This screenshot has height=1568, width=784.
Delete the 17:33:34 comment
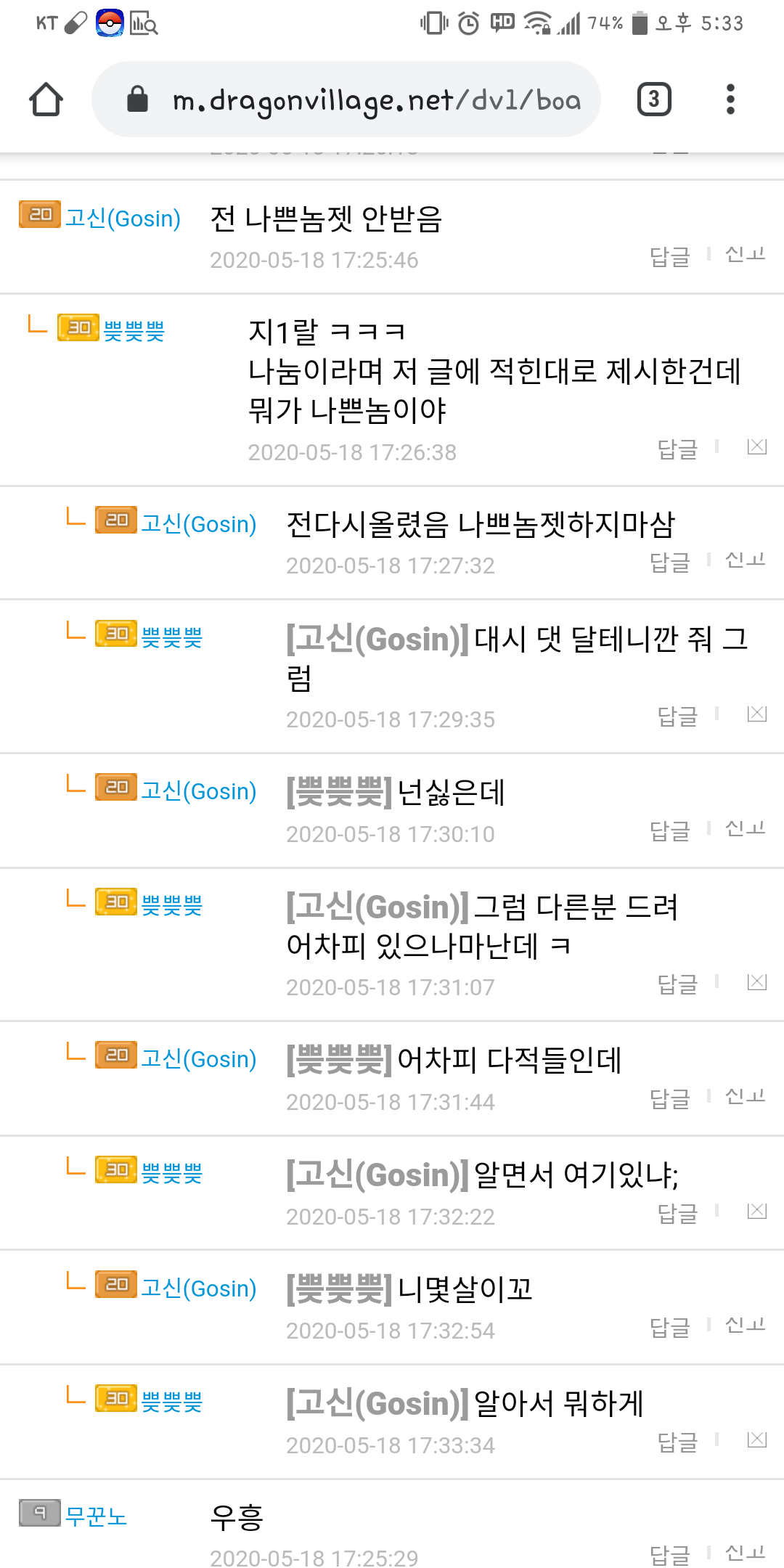(756, 1440)
